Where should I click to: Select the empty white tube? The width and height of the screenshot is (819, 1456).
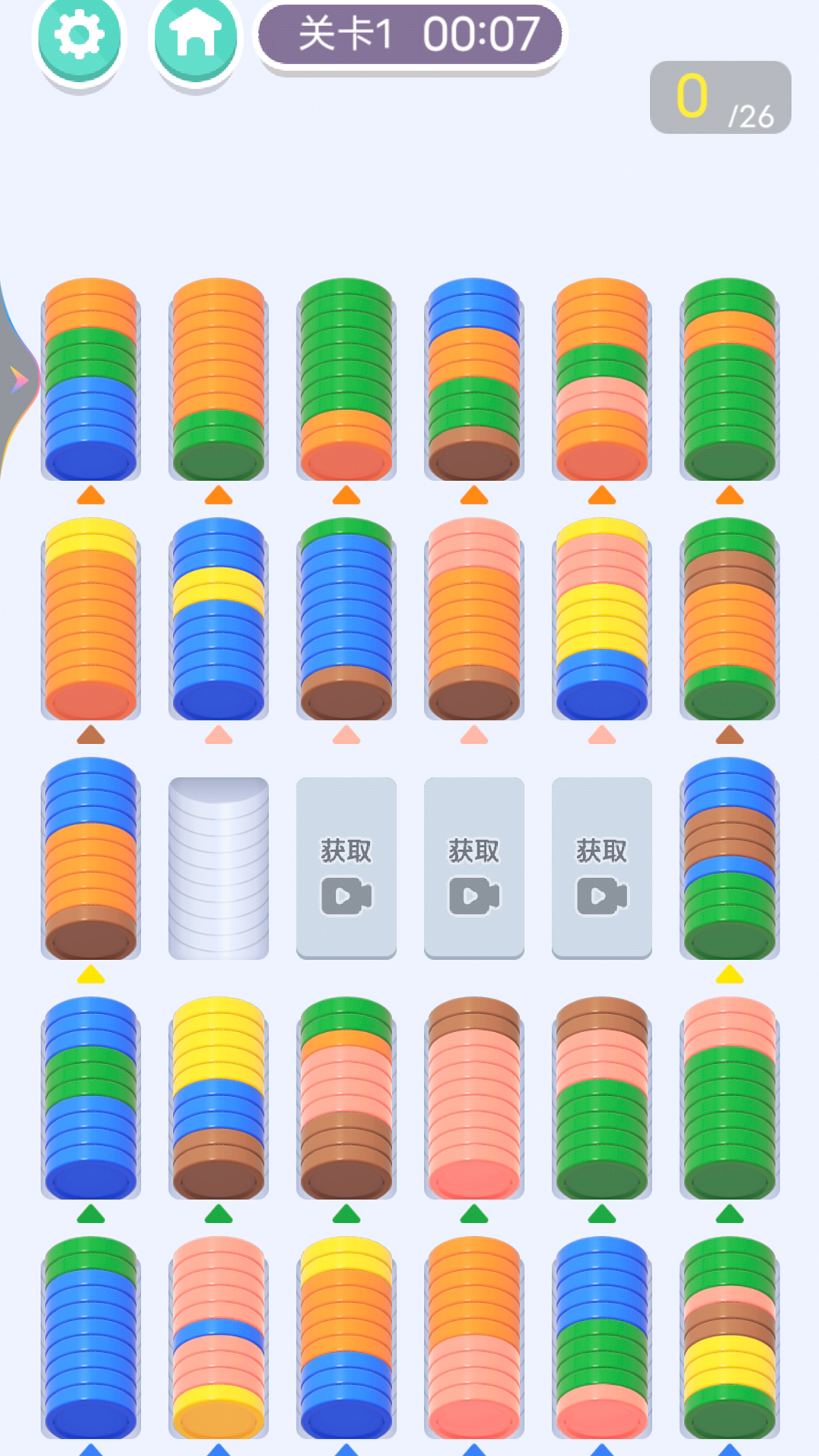tap(218, 868)
